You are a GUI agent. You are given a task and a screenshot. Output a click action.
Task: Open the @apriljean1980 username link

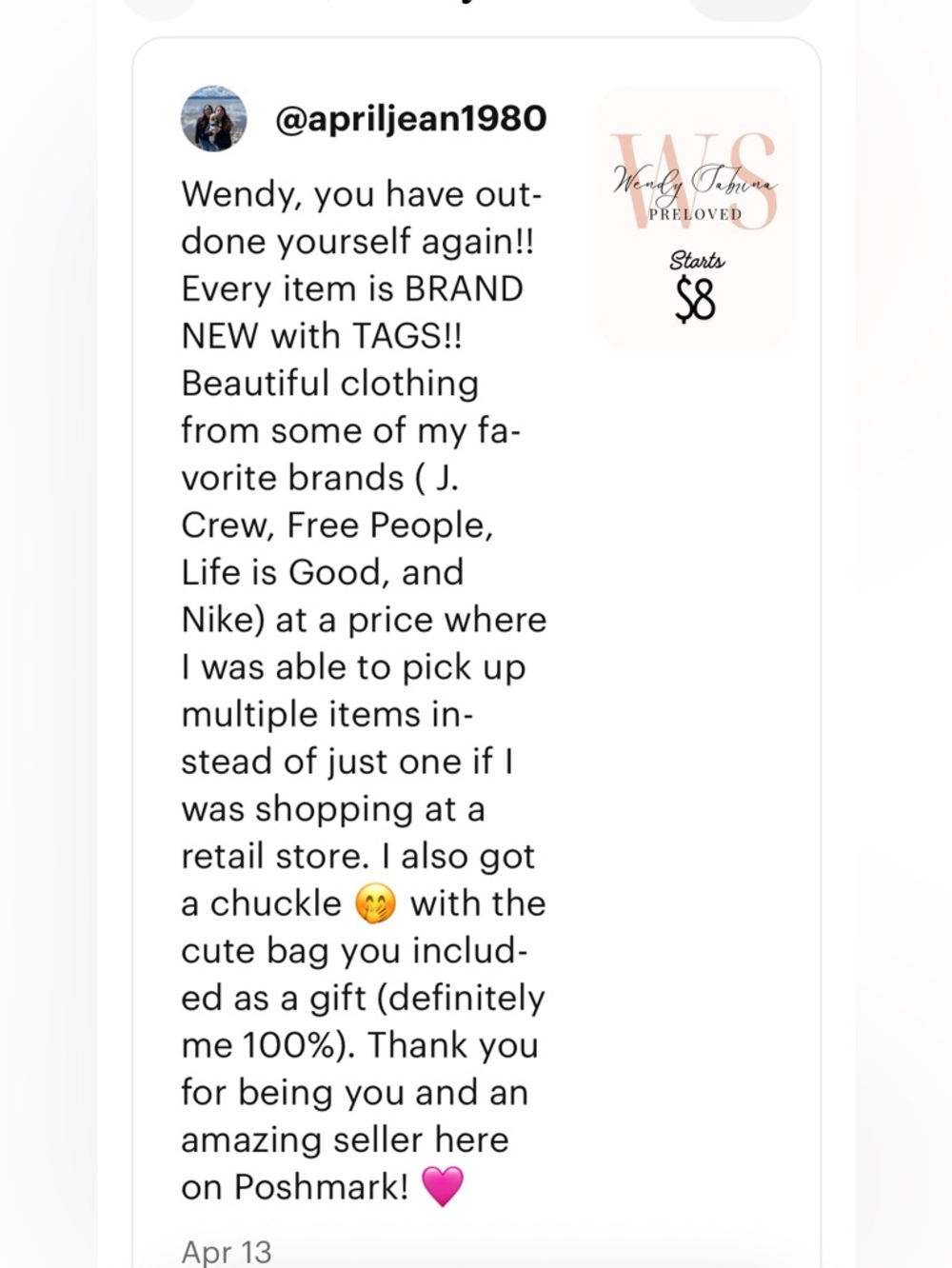pos(409,118)
